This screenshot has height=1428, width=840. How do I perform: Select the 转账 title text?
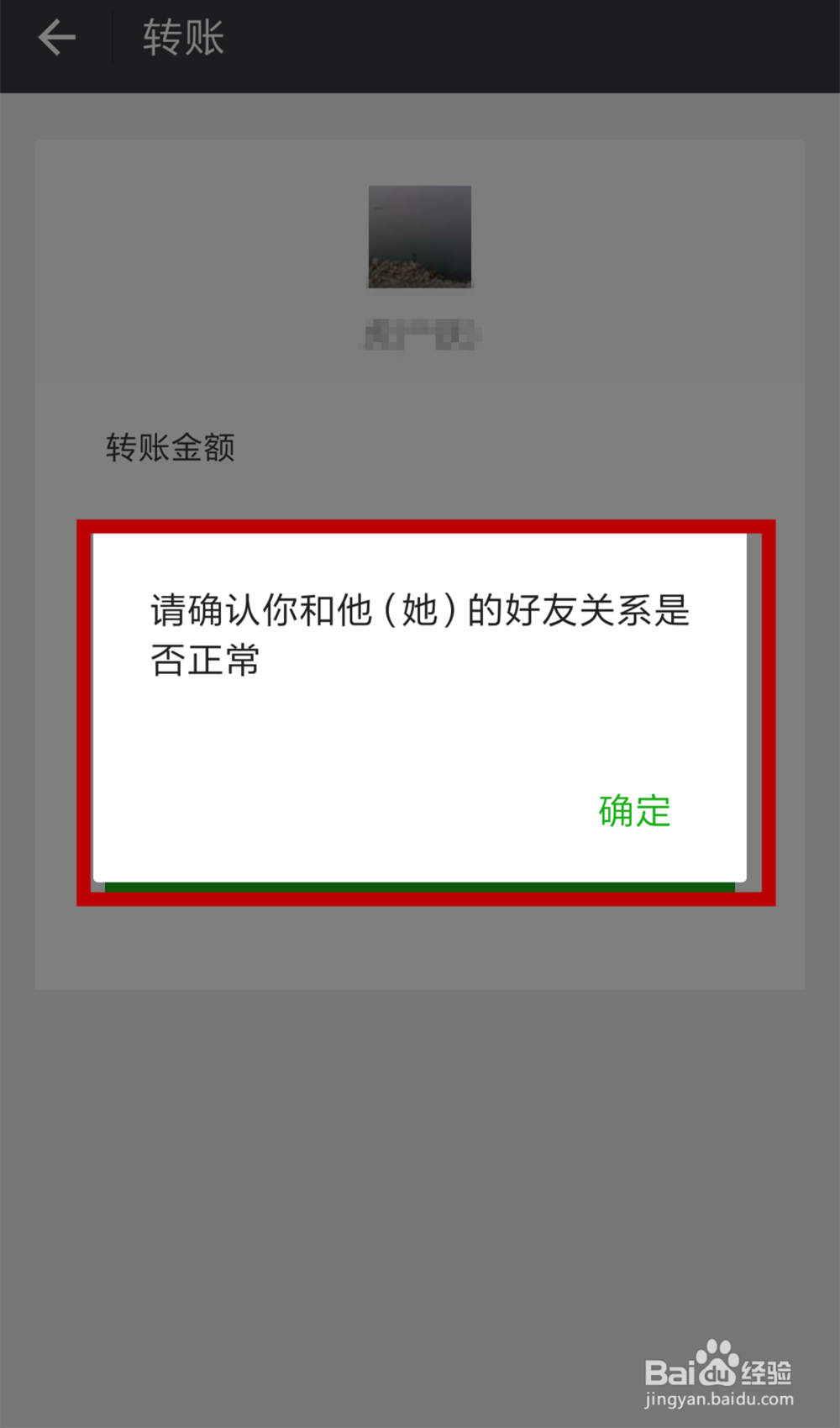pyautogui.click(x=183, y=38)
